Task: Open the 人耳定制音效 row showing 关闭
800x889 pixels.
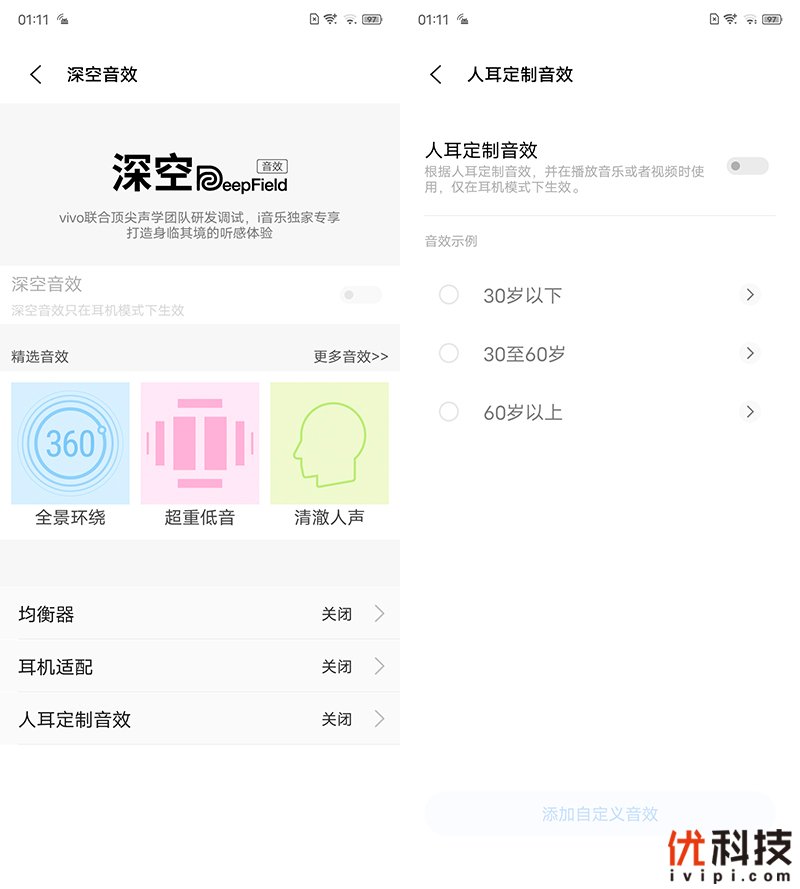Action: pyautogui.click(x=200, y=719)
